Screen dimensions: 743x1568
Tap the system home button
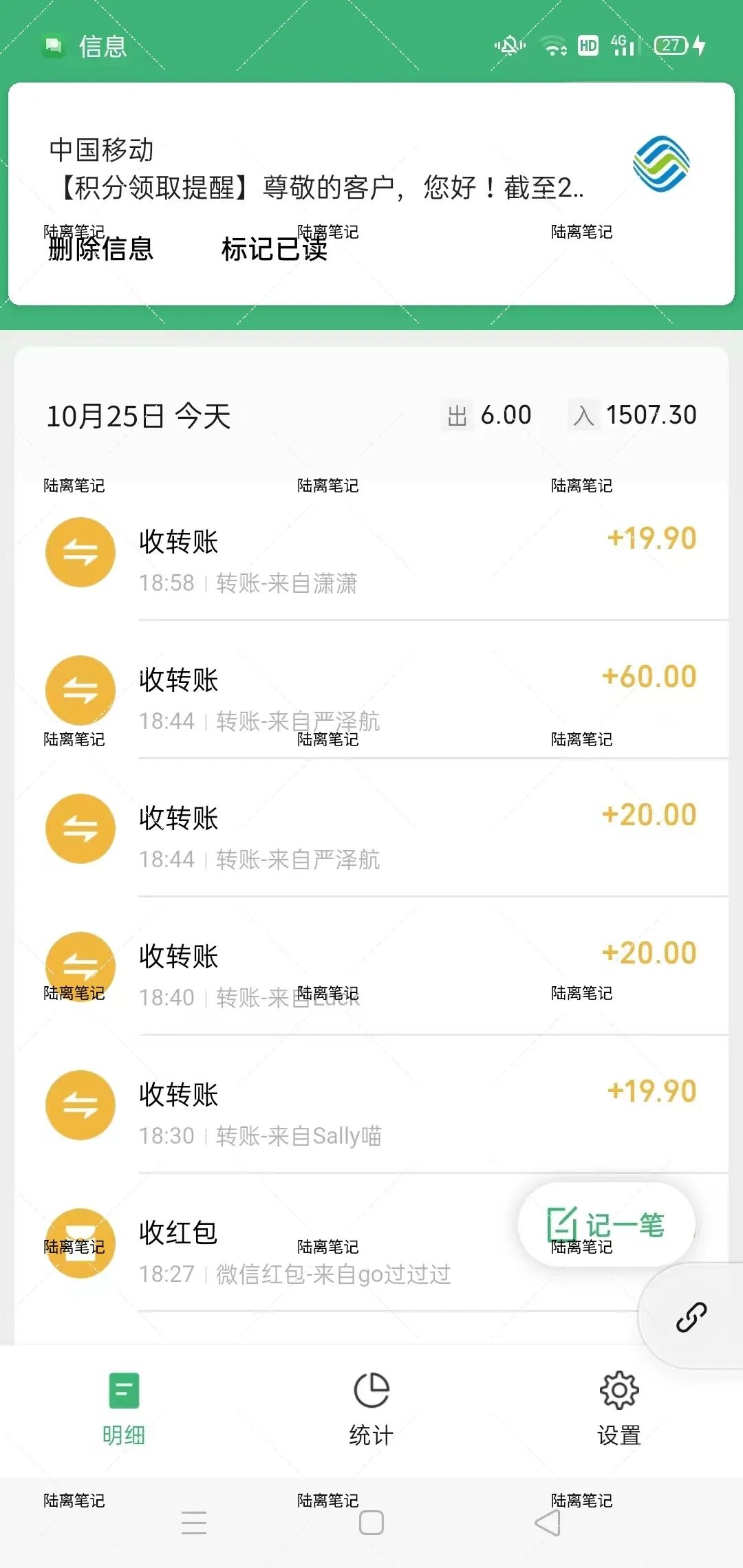click(371, 1523)
